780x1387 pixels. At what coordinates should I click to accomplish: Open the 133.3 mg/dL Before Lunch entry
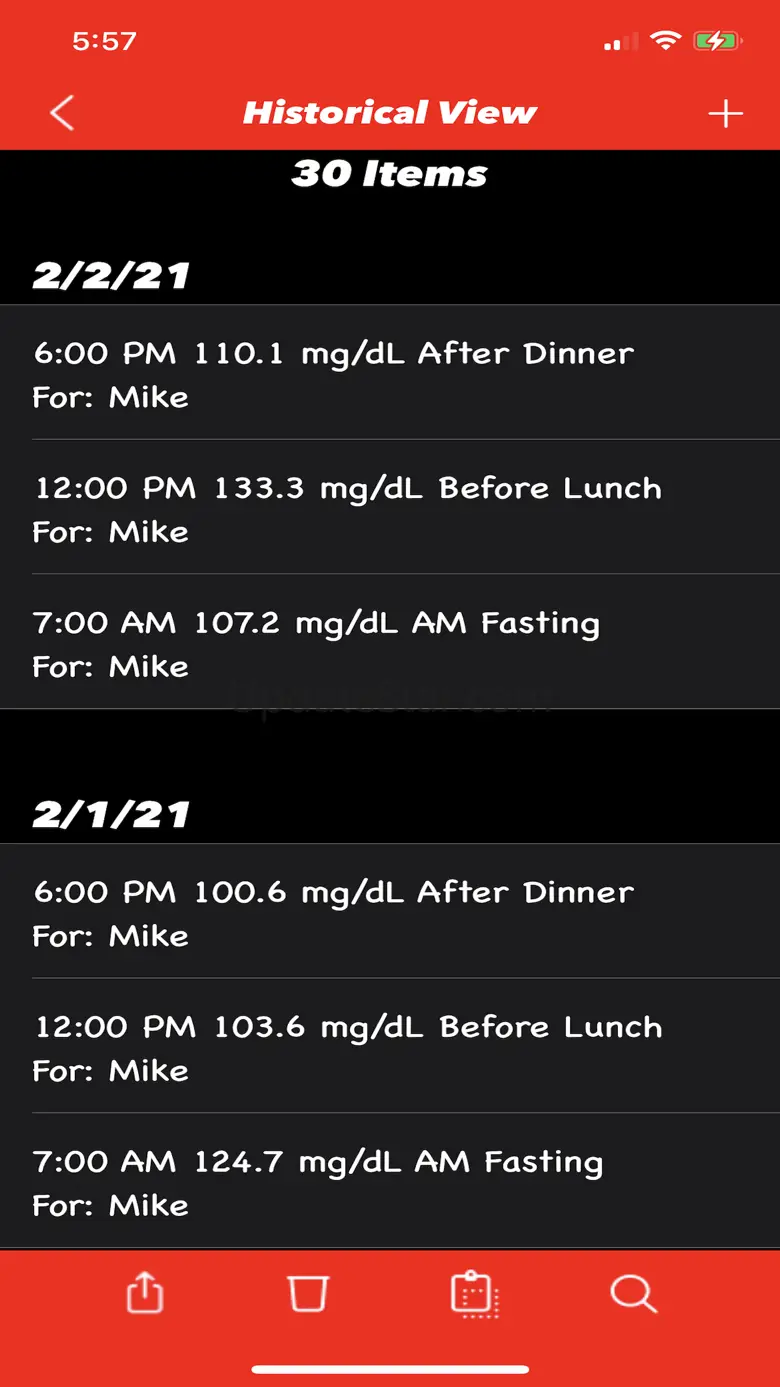[390, 508]
